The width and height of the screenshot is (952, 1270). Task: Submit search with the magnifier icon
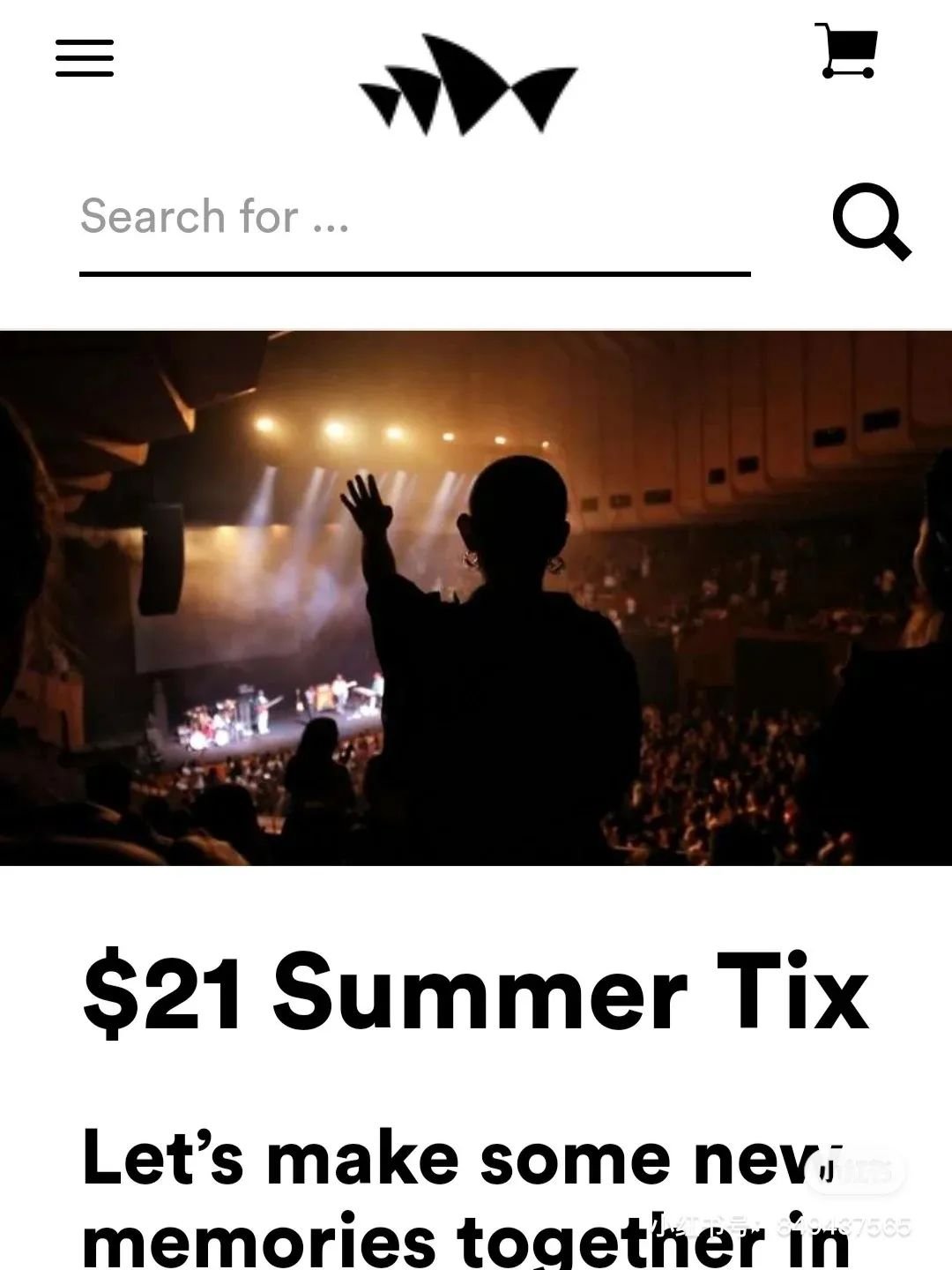point(871,220)
